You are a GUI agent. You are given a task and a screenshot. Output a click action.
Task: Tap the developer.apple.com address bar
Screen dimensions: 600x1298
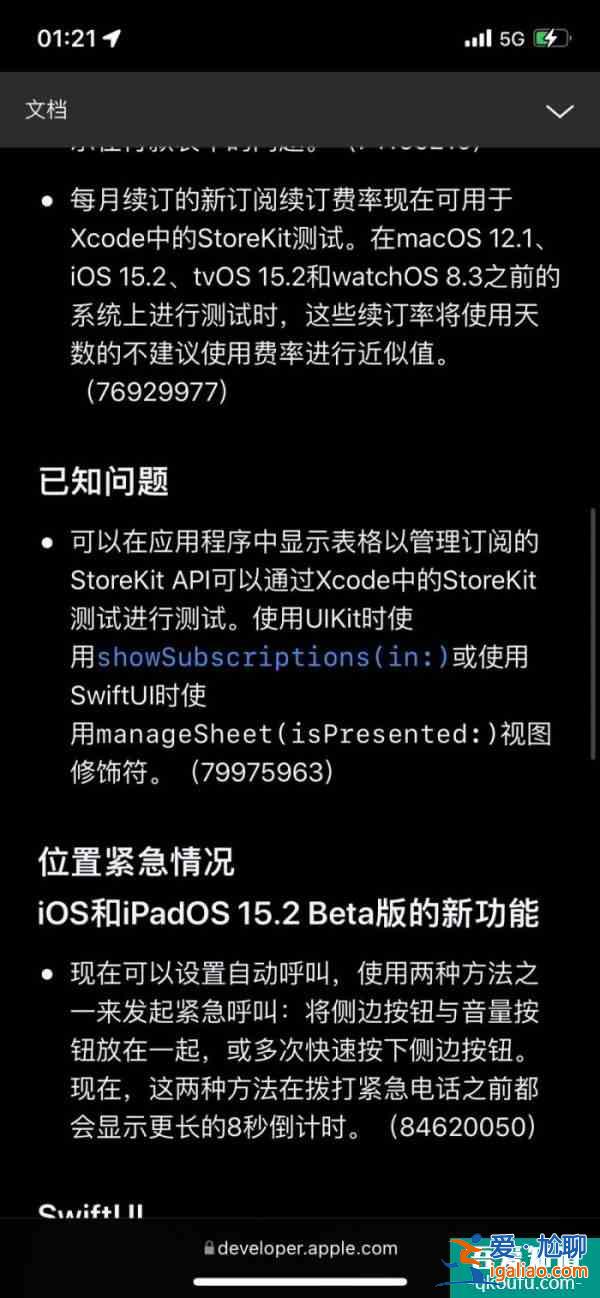[x=300, y=1248]
